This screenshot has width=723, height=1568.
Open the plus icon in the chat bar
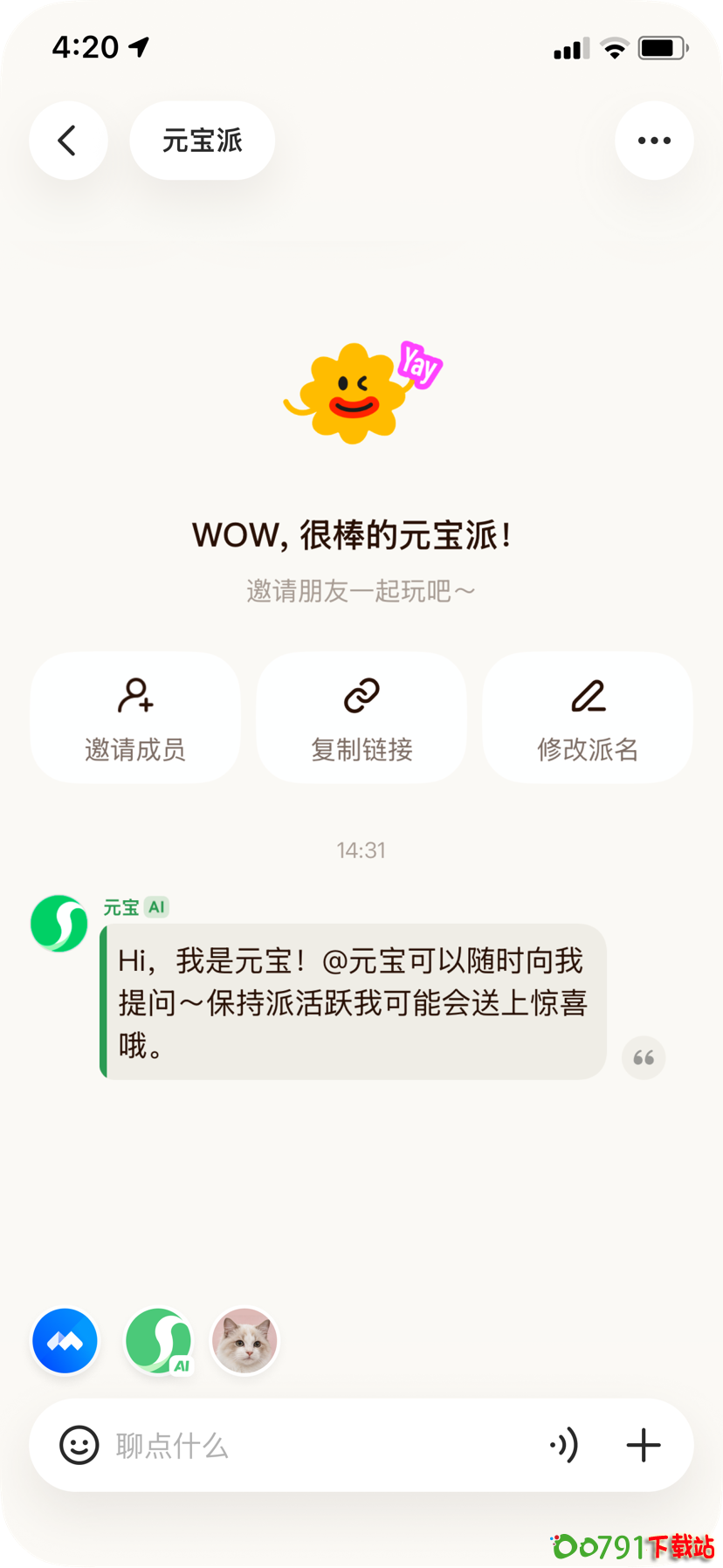pos(643,1445)
